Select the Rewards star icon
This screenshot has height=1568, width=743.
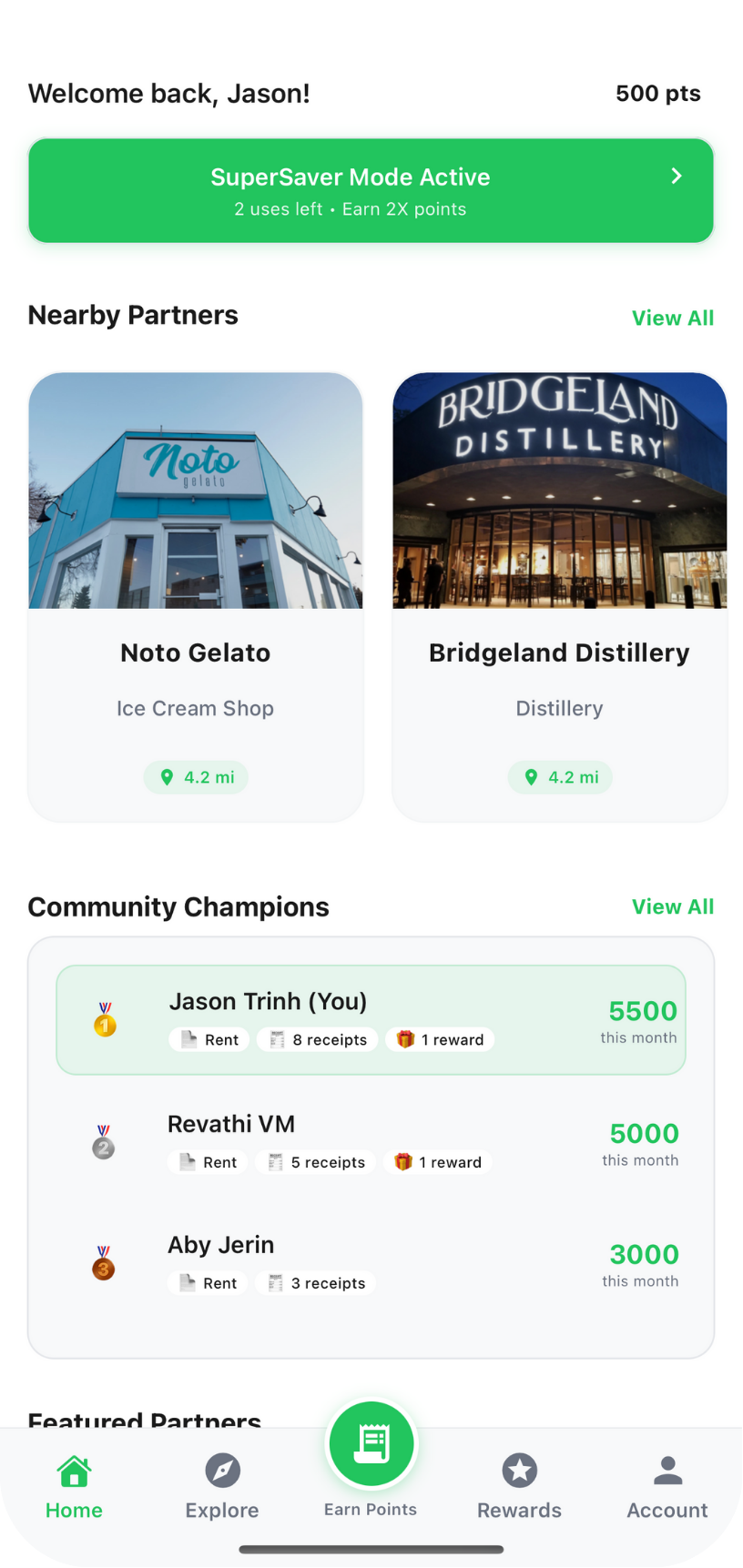[x=519, y=1470]
